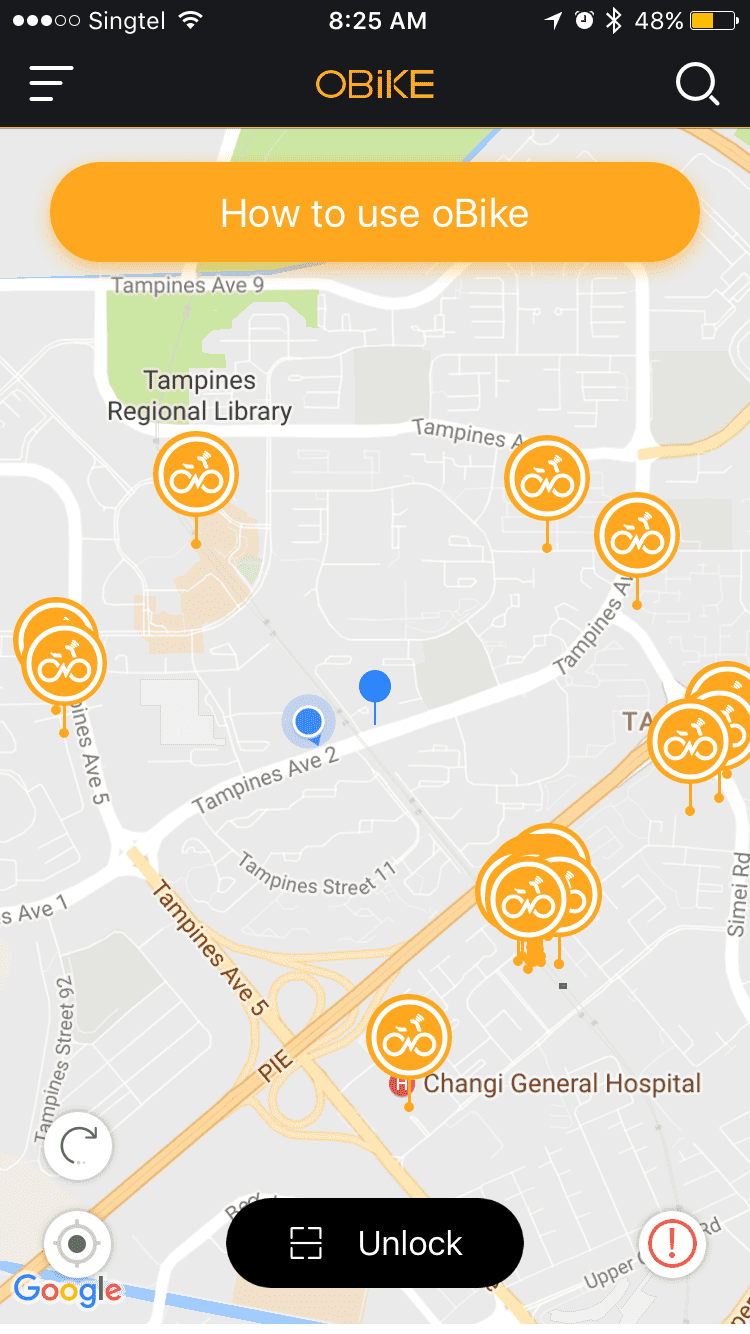Recenter map on my location

point(78,1245)
